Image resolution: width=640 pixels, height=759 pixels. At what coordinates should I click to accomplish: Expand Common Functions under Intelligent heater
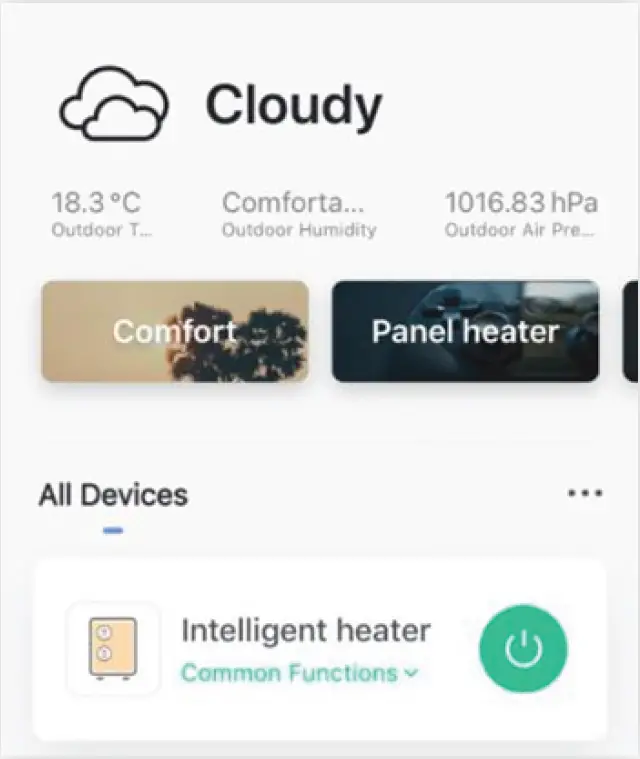click(x=298, y=673)
